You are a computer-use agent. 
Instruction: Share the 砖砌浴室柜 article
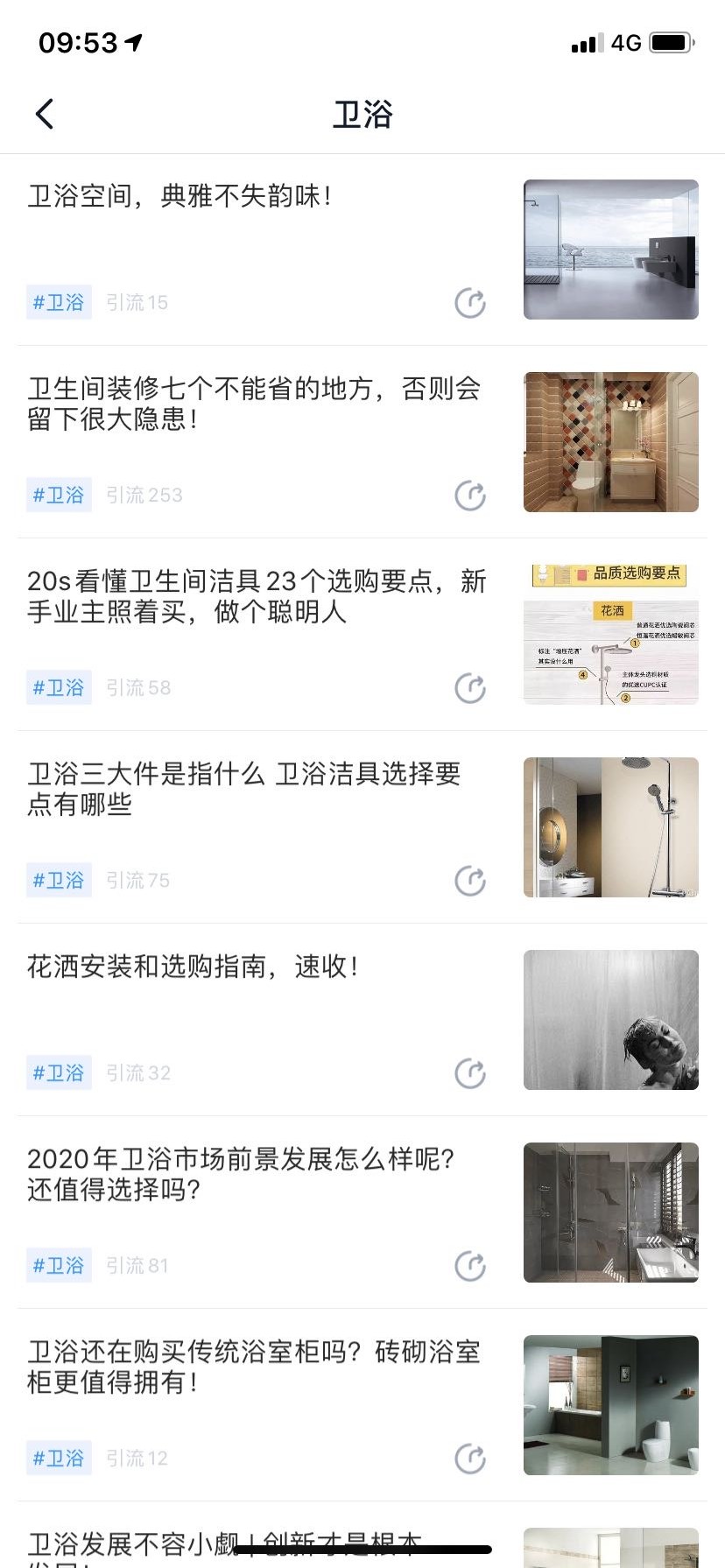point(470,1459)
